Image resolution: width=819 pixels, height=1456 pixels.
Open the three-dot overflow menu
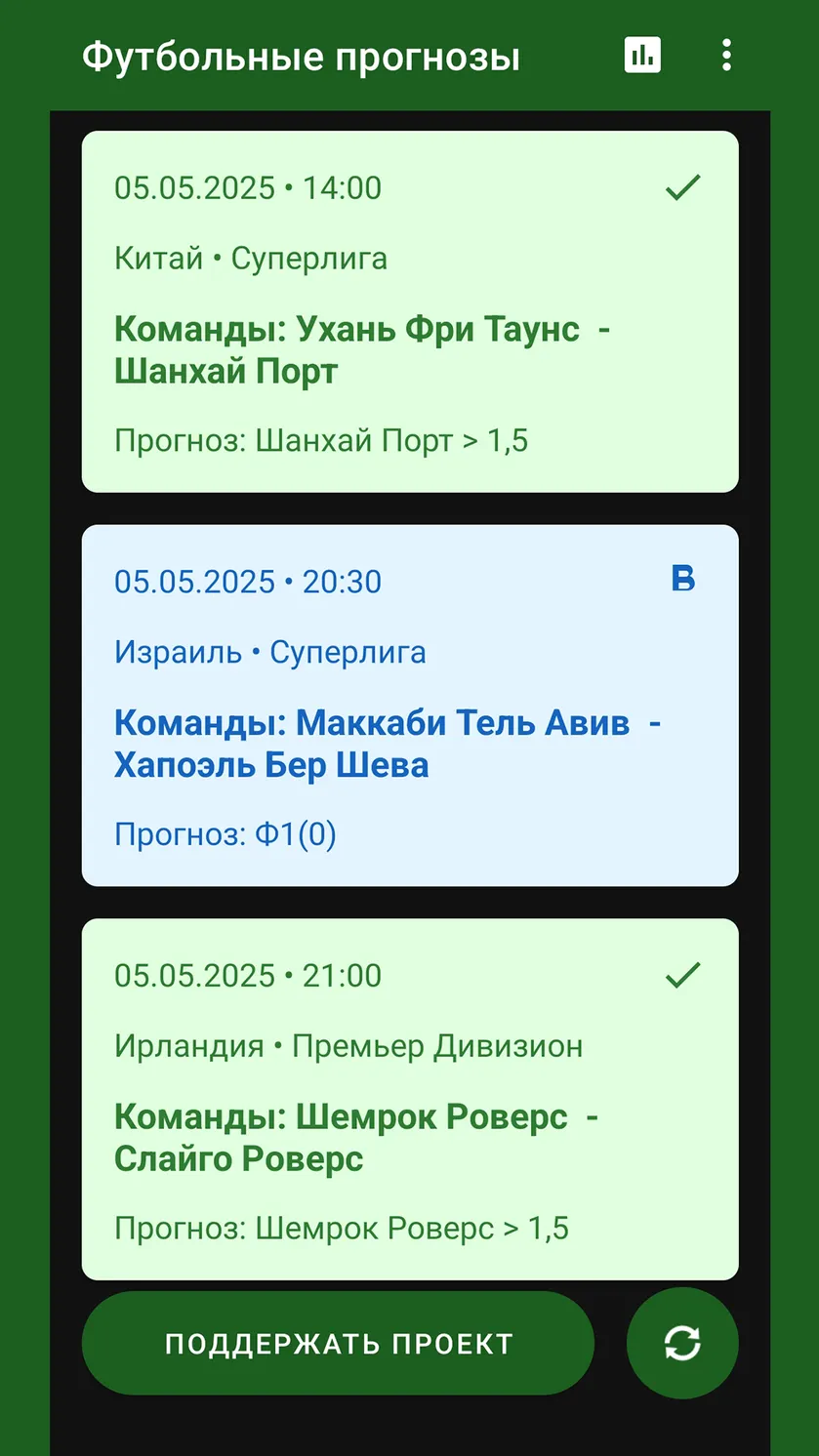click(x=726, y=56)
